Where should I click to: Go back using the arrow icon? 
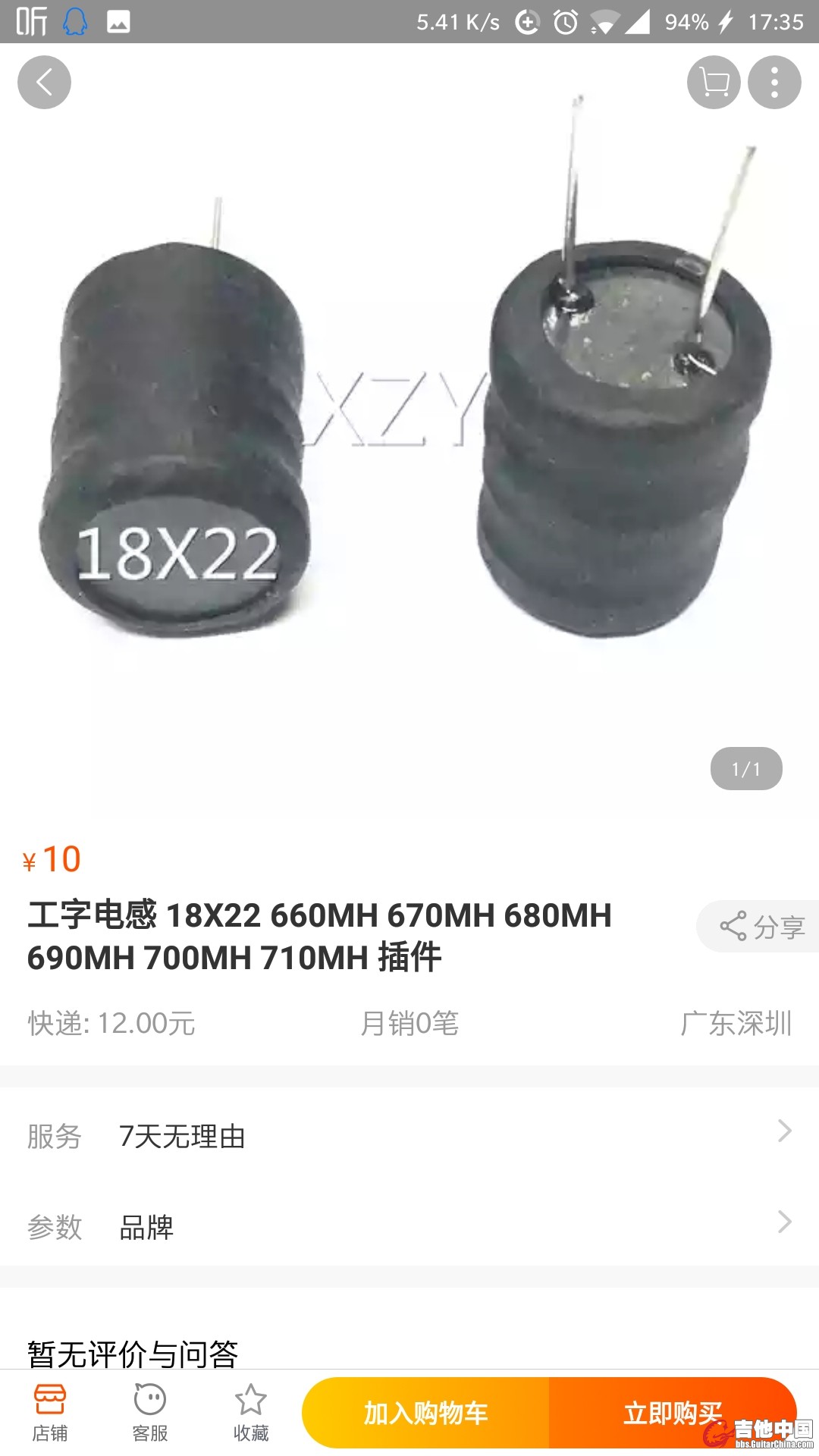point(44,82)
